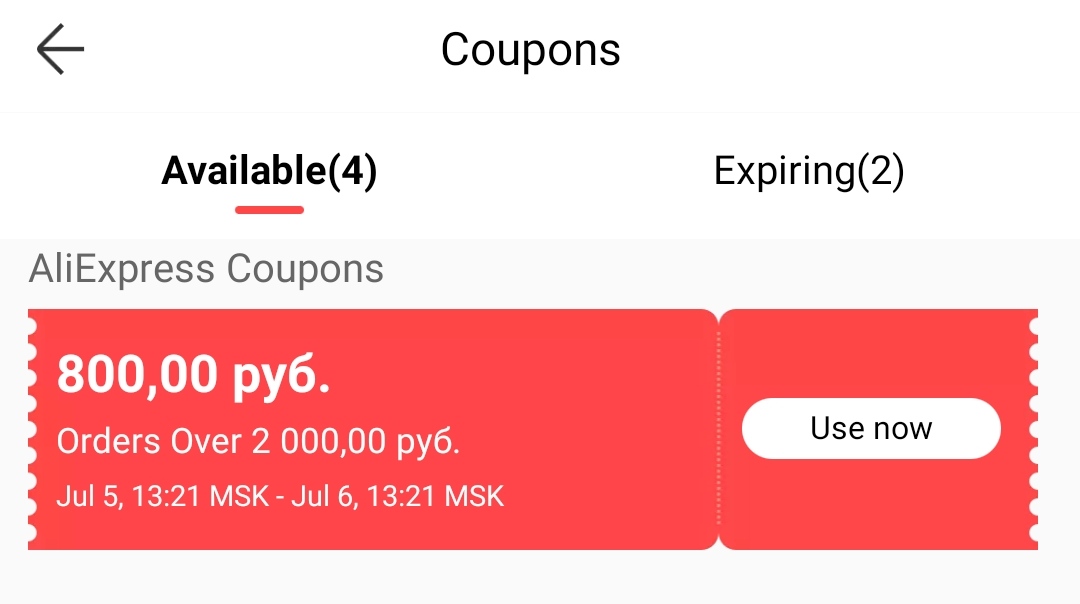1080x604 pixels.
Task: Go back using the arrow icon
Action: tap(61, 49)
